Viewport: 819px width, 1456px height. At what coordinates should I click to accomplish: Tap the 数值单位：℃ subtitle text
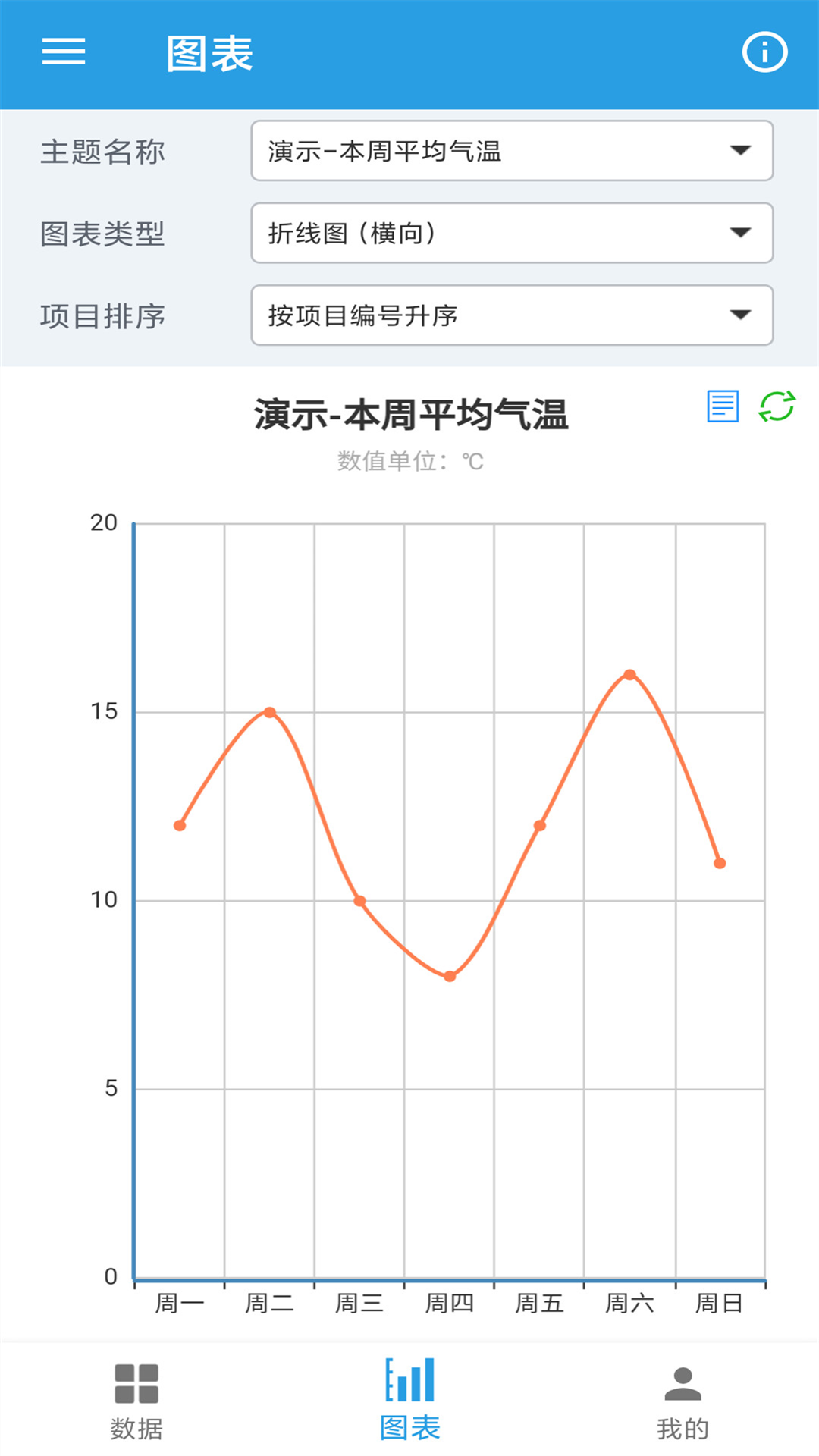[409, 460]
